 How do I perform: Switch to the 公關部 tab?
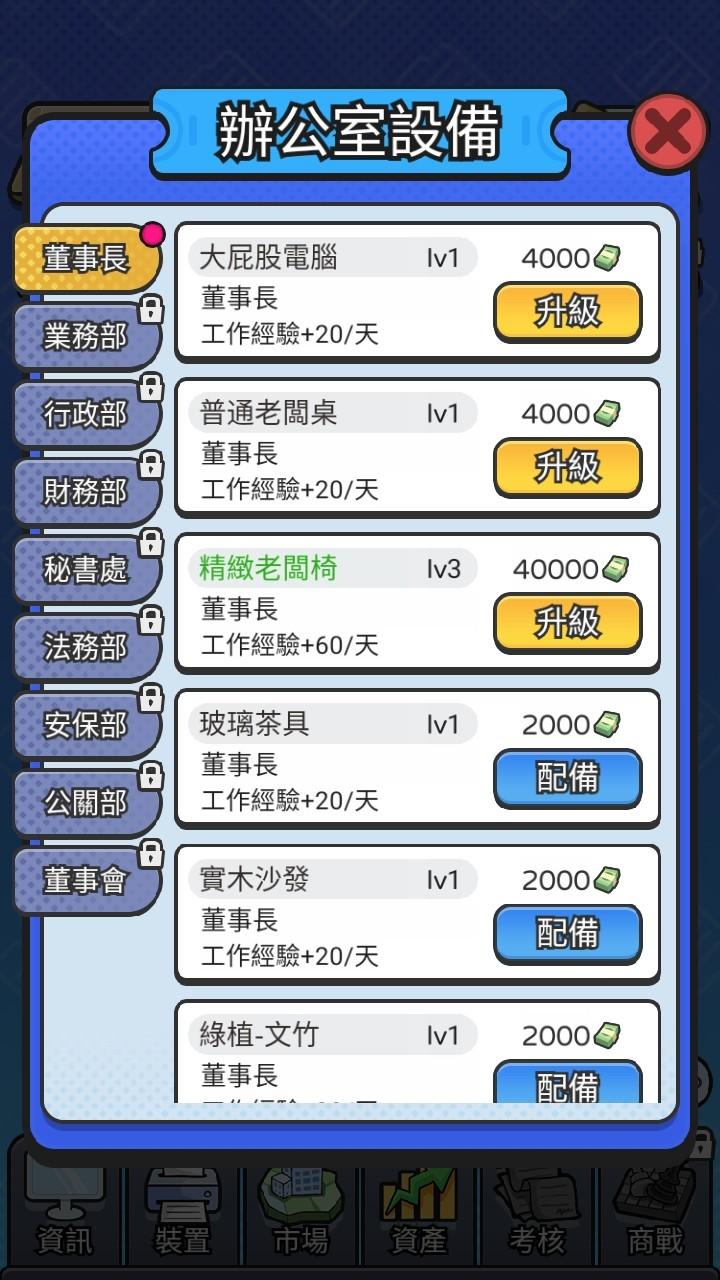click(x=85, y=801)
